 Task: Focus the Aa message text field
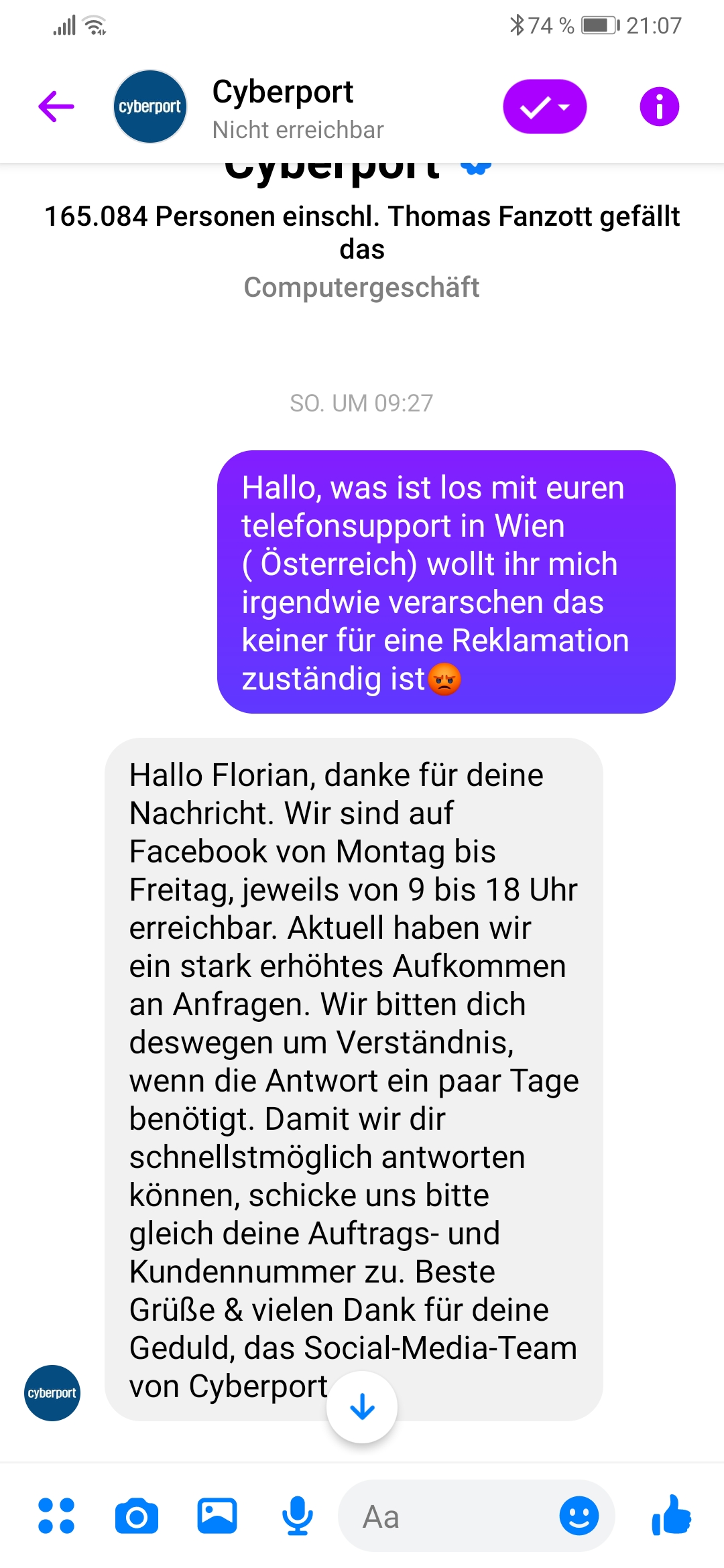click(449, 1516)
